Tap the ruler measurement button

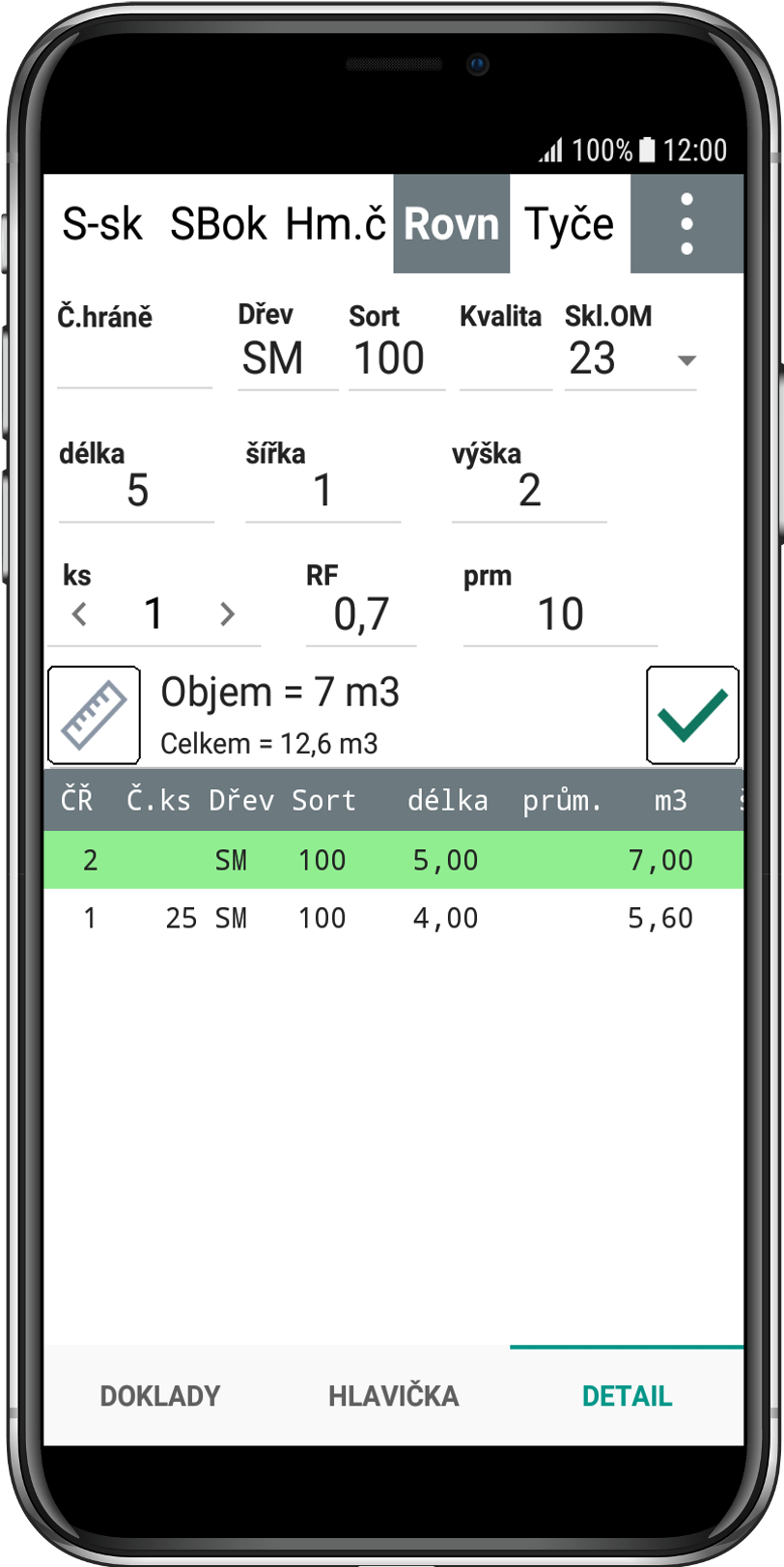click(x=94, y=716)
